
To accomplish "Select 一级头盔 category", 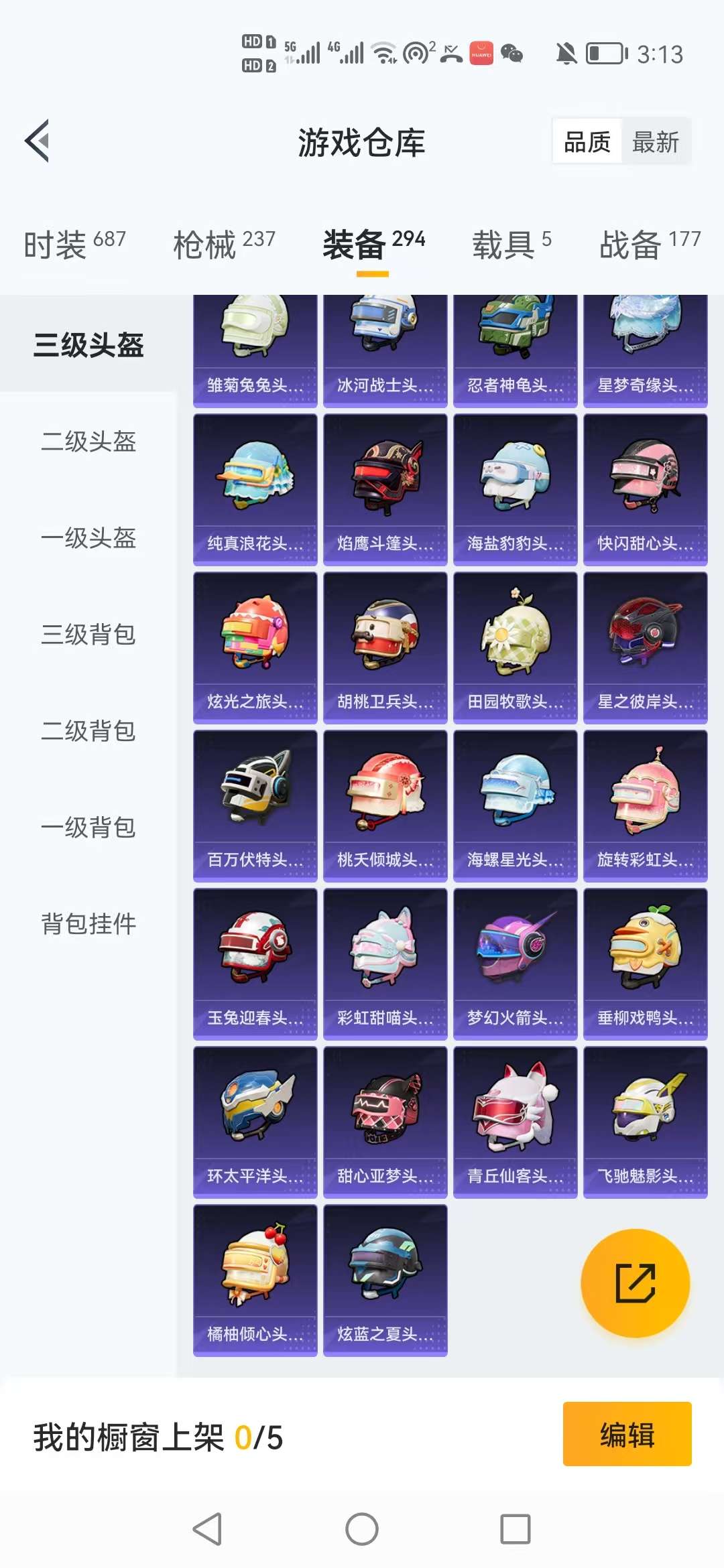I will (88, 538).
